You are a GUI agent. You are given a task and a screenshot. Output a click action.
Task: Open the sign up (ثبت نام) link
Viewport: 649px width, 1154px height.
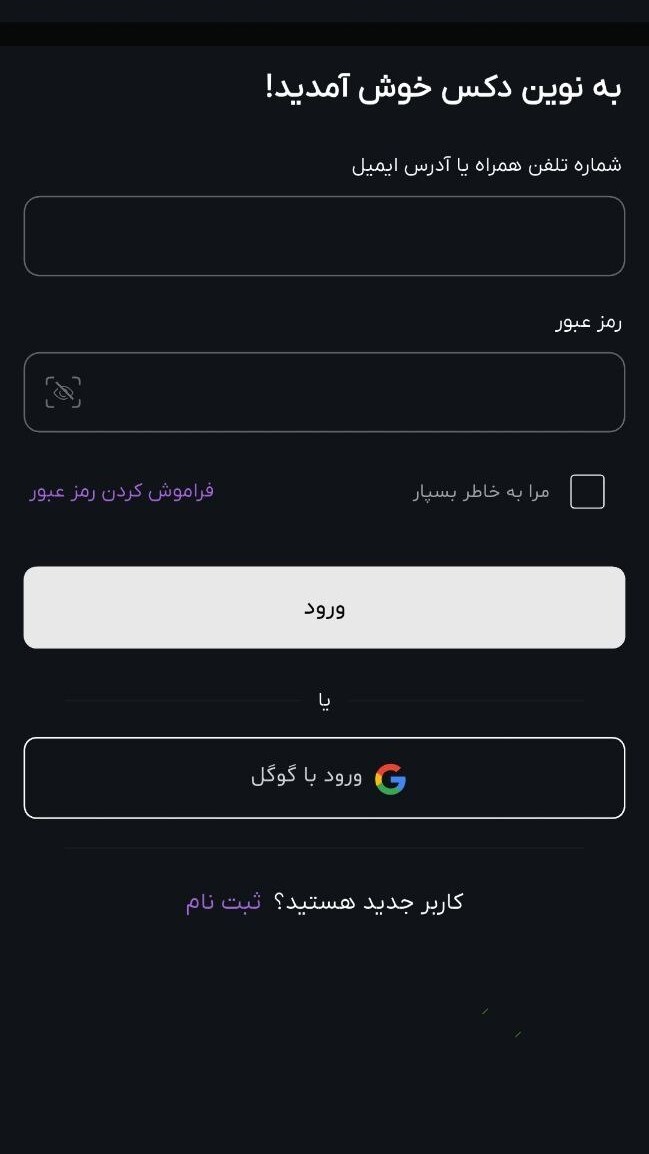click(223, 902)
